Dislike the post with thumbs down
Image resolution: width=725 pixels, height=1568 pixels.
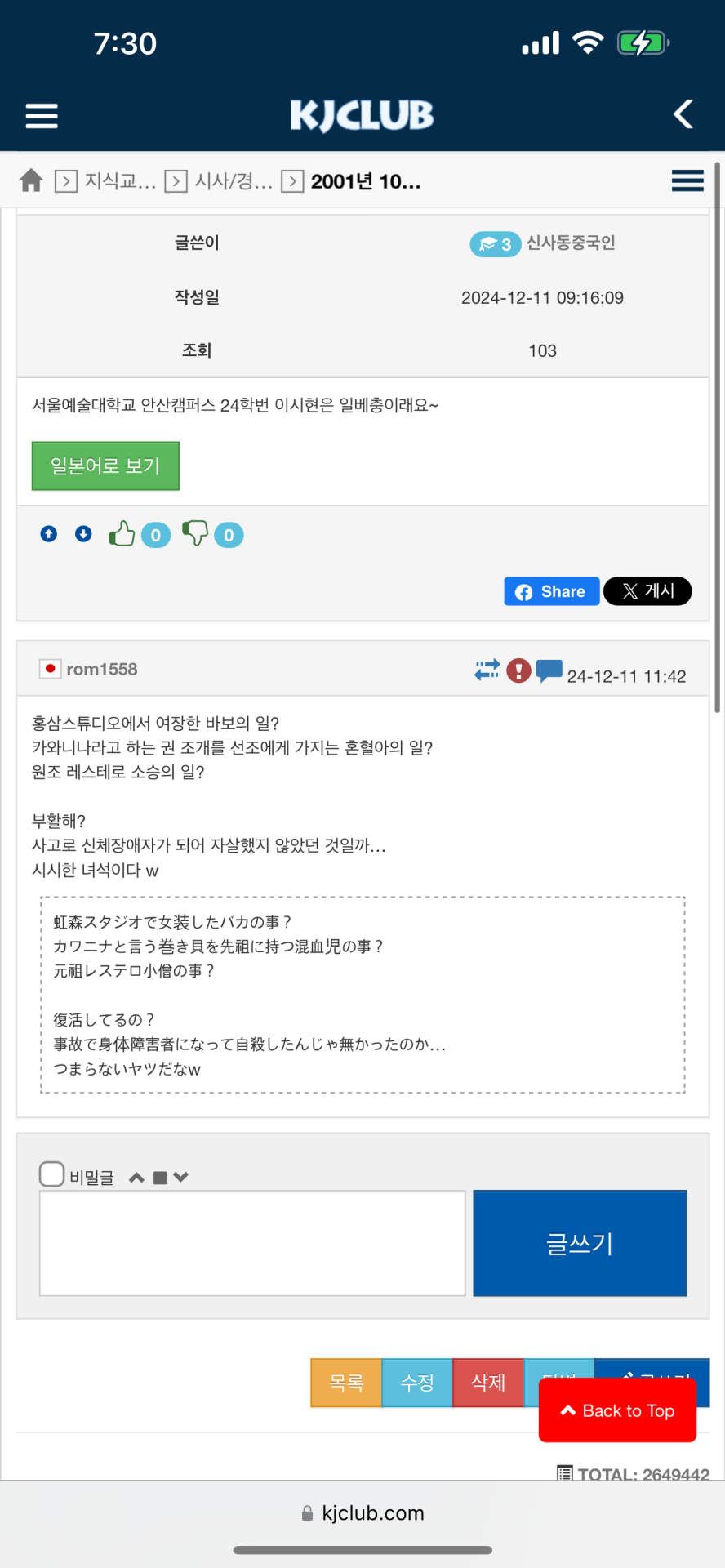195,534
